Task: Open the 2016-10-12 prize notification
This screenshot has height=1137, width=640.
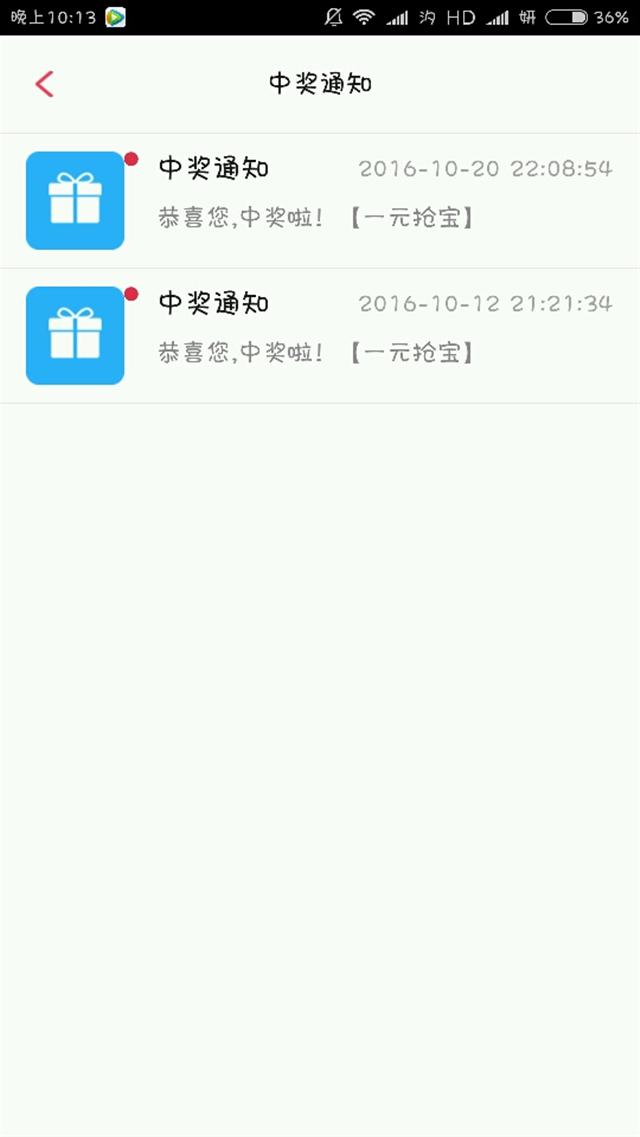Action: pyautogui.click(x=320, y=336)
